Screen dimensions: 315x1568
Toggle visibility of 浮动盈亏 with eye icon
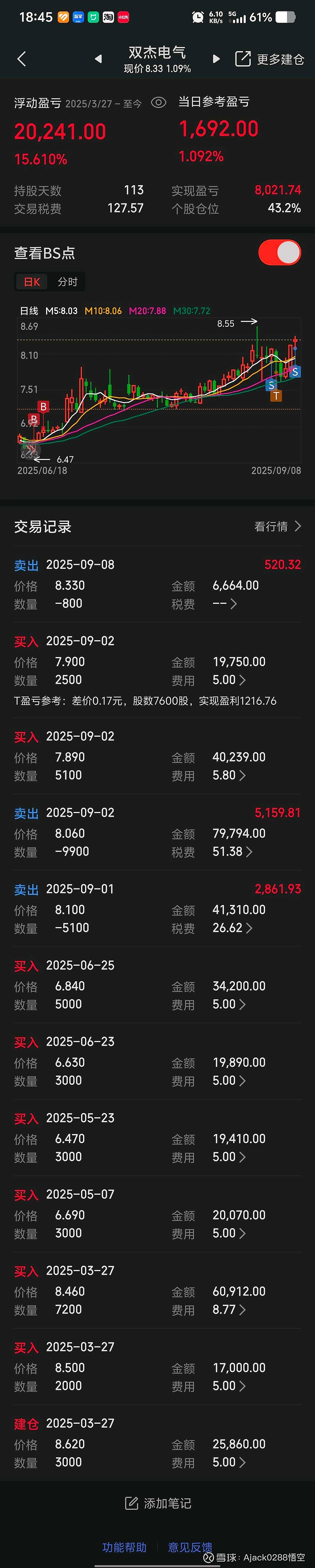coord(158,103)
